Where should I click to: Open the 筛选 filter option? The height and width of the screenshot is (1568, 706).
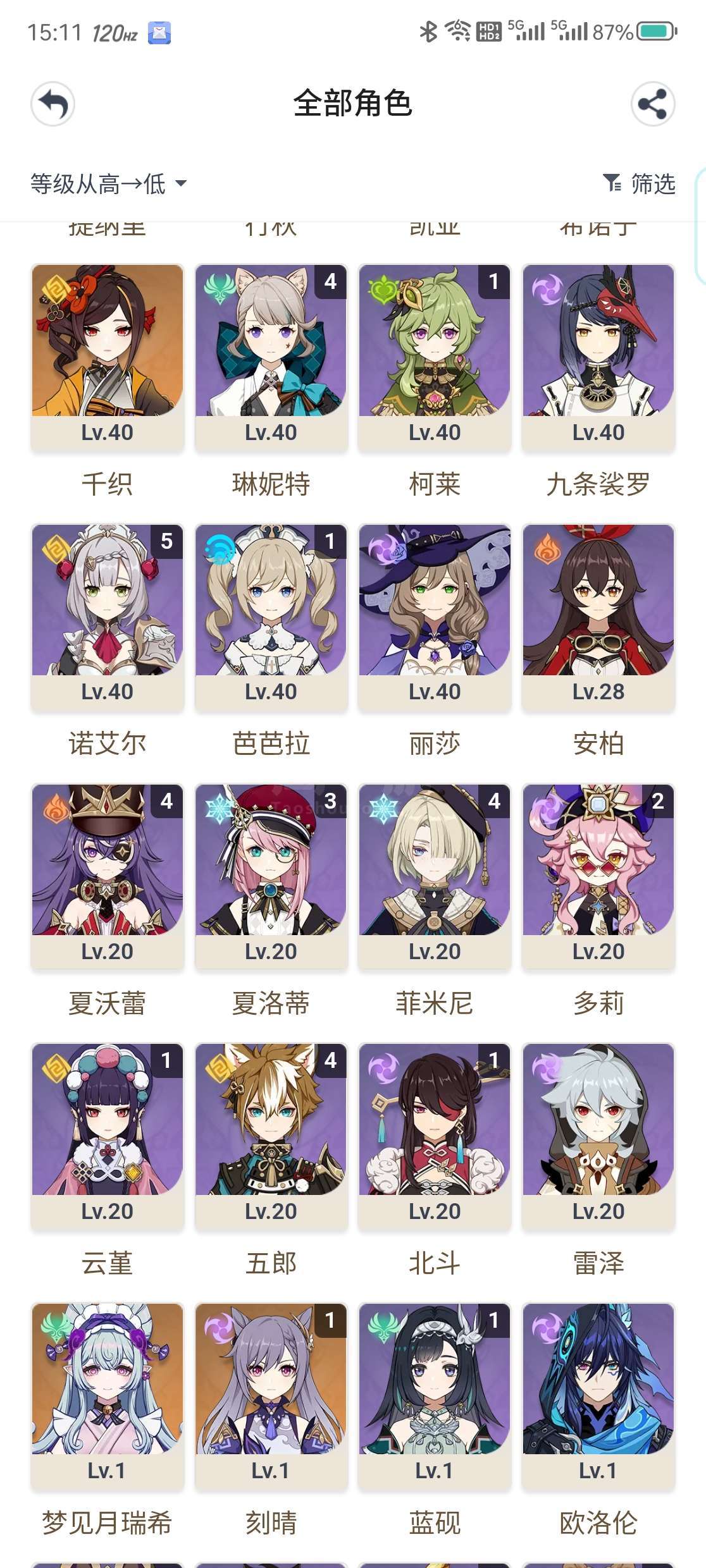pos(639,184)
